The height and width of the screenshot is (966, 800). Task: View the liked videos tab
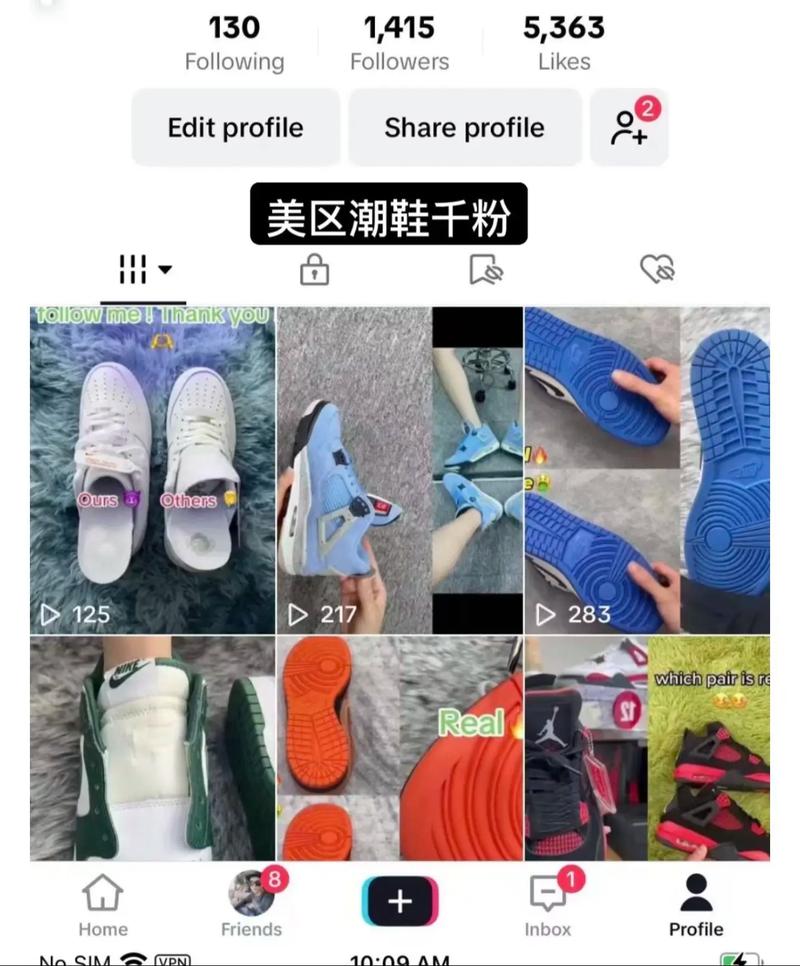(x=659, y=268)
